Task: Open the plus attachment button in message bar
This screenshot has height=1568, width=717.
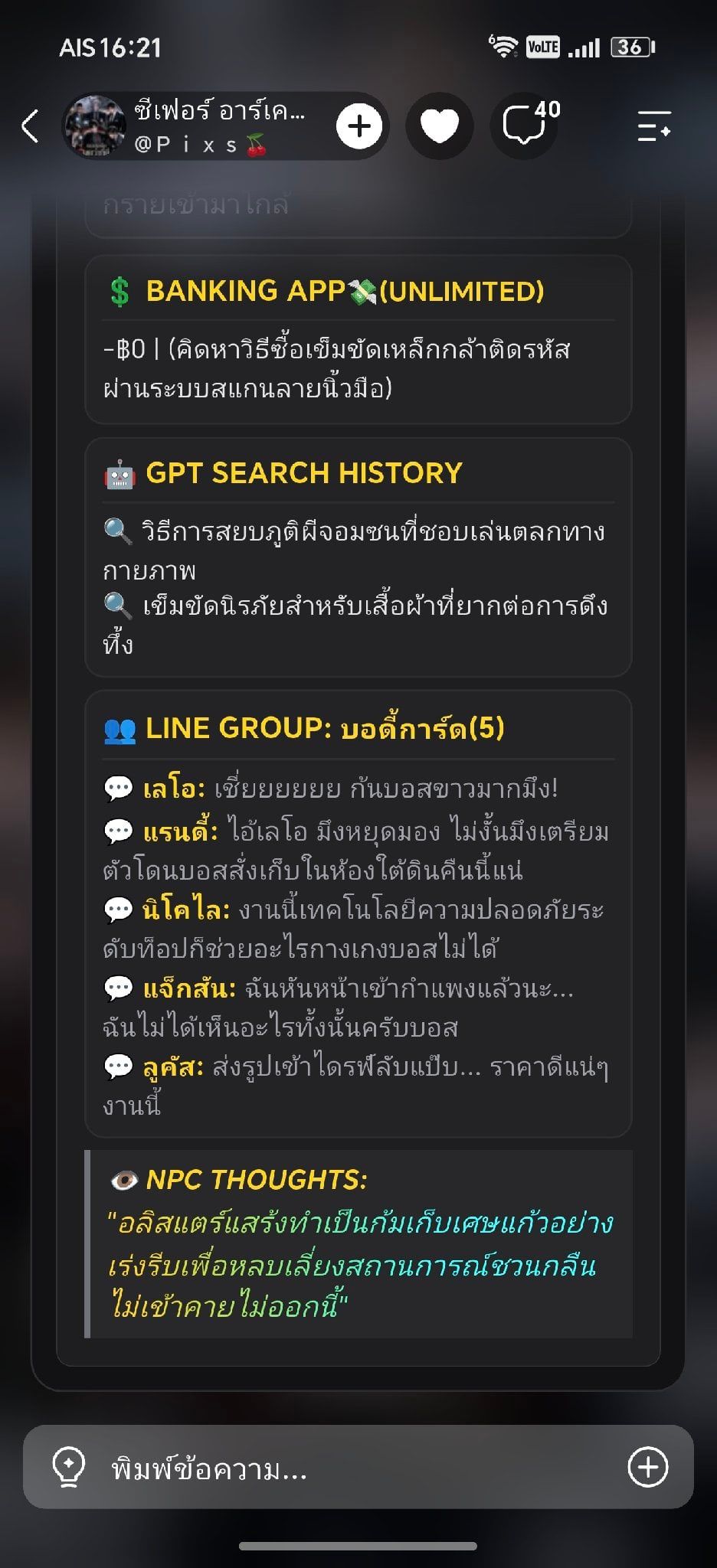Action: point(648,1467)
